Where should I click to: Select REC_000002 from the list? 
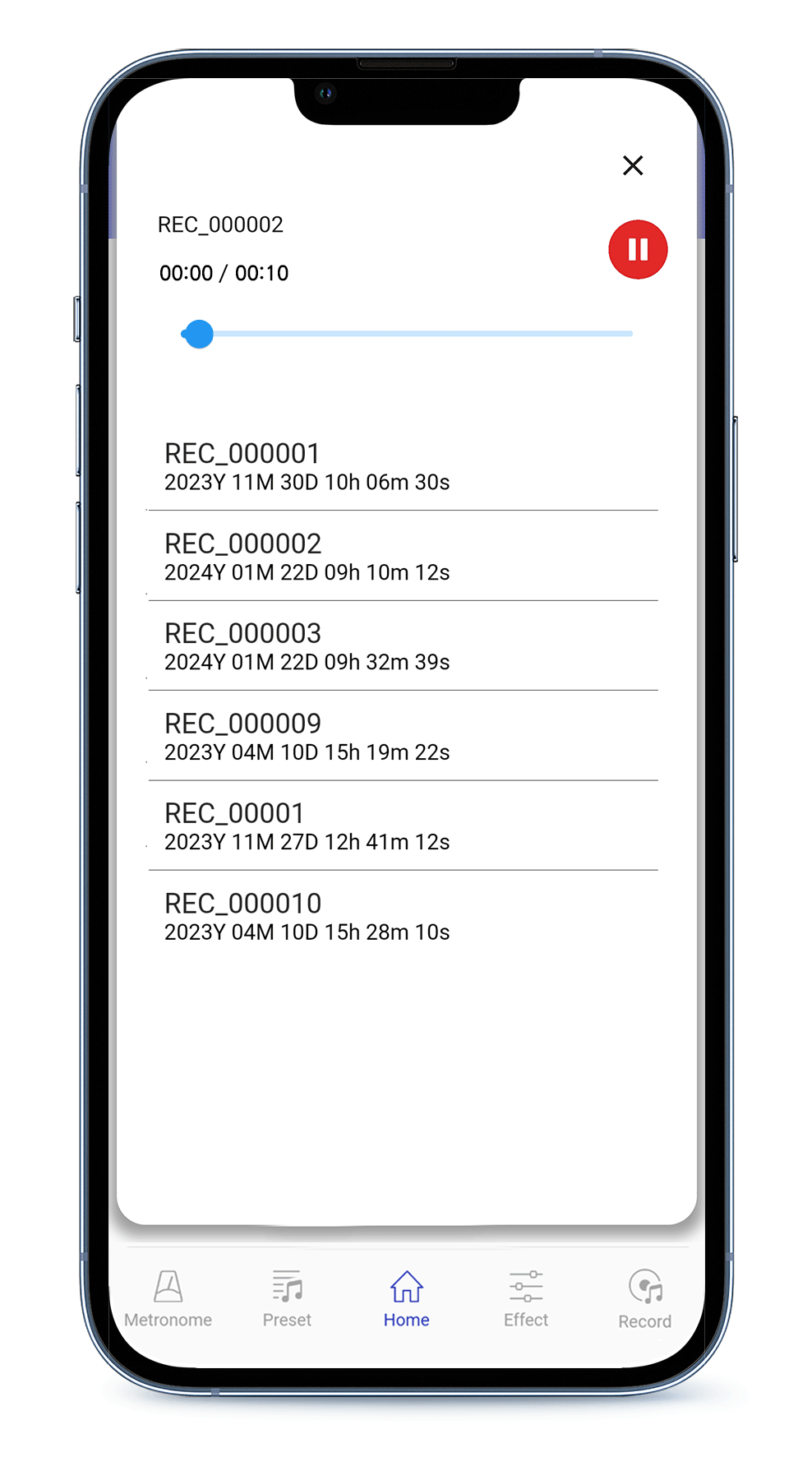403,557
